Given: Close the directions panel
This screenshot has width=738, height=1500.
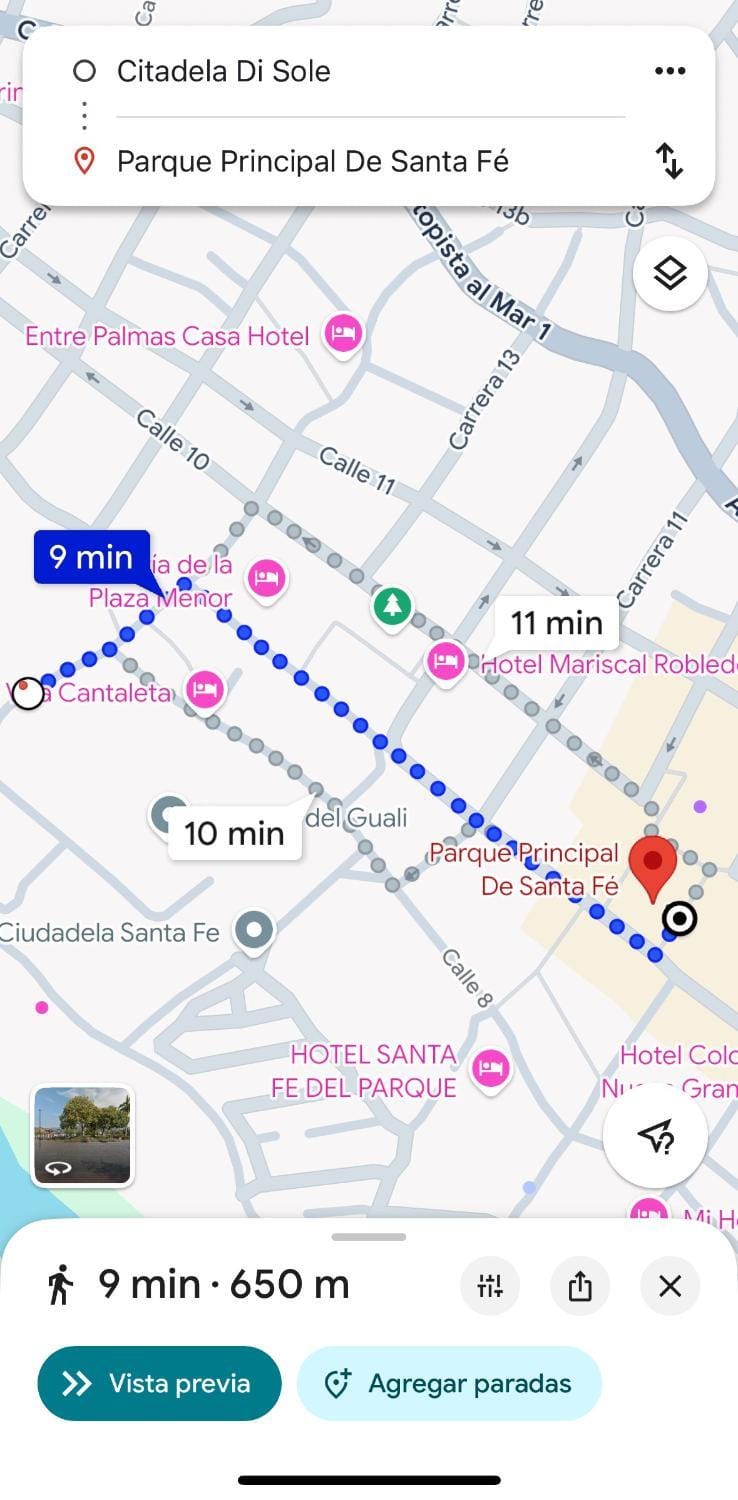Looking at the screenshot, I should 670,1285.
